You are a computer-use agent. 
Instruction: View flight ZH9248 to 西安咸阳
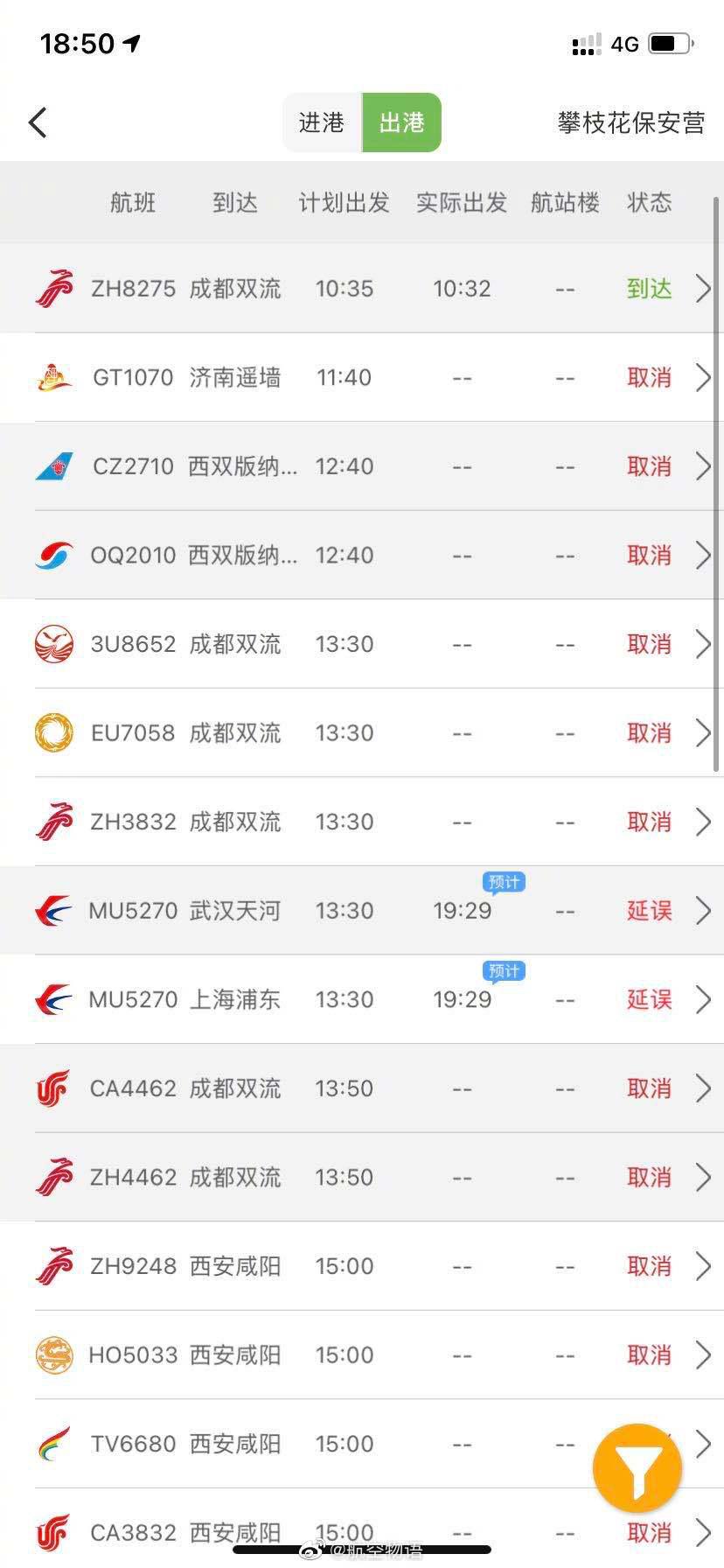coord(362,1266)
